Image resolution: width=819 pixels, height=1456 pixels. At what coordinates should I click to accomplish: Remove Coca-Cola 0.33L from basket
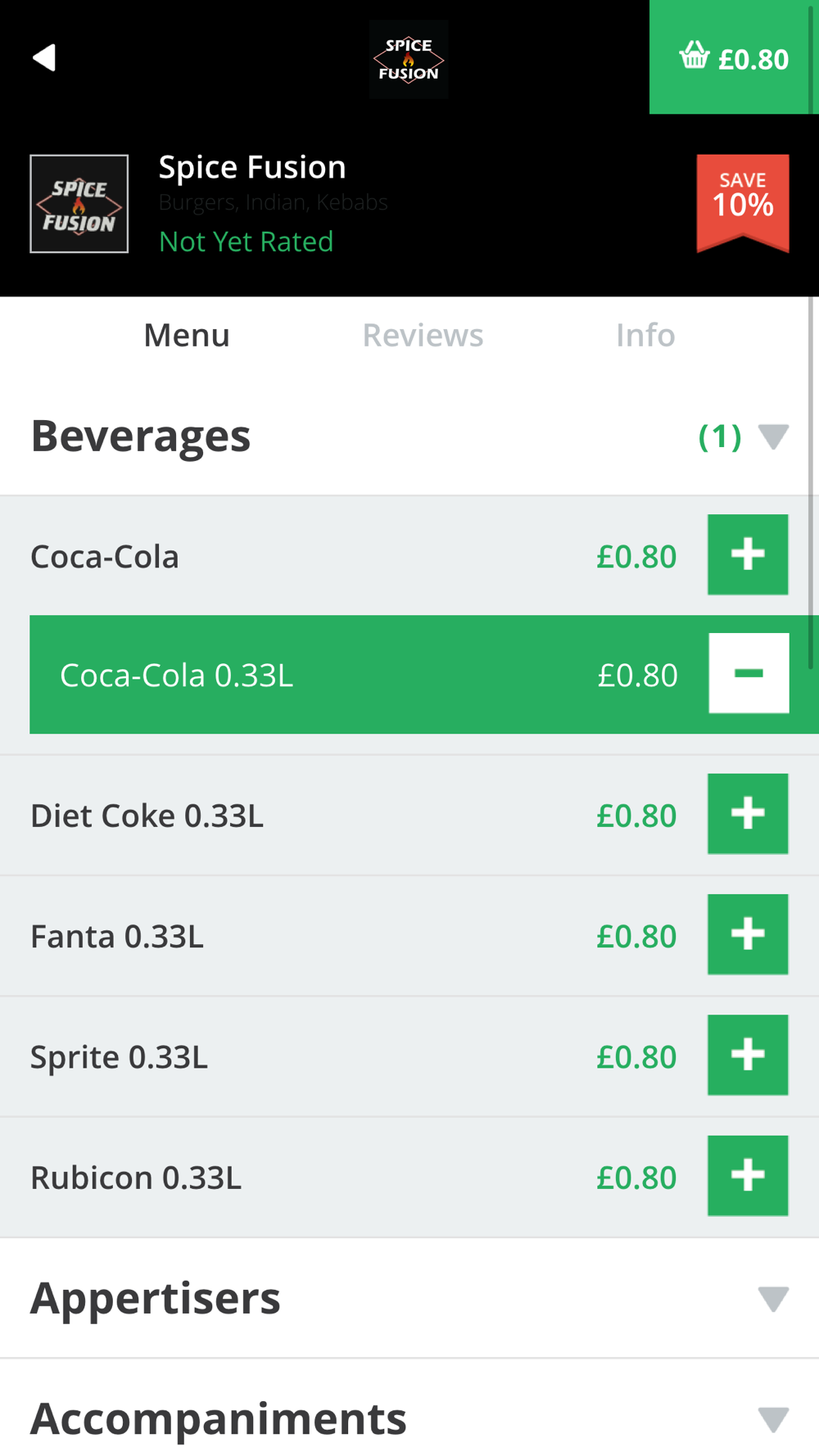(749, 673)
